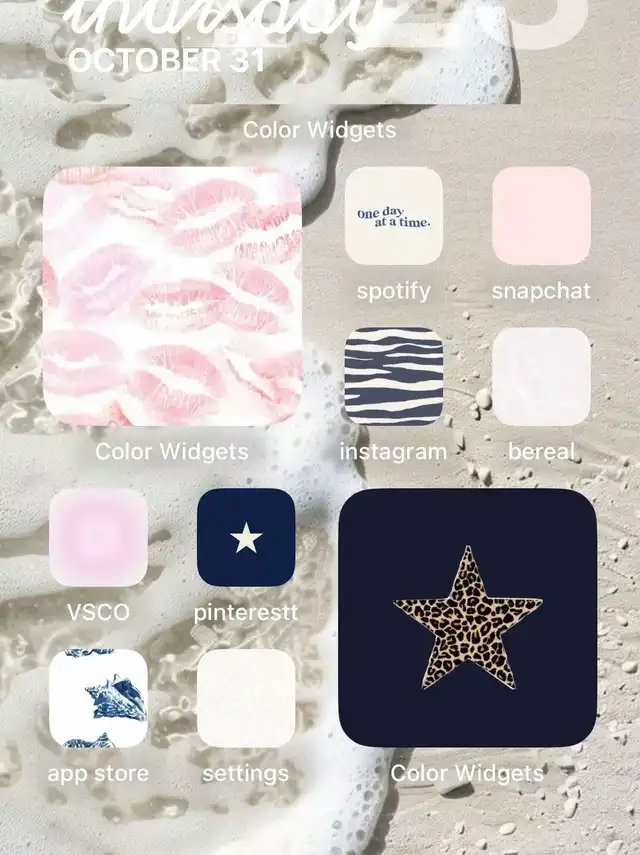This screenshot has height=855, width=640.
Task: Open the VSCO app
Action: tap(98, 537)
